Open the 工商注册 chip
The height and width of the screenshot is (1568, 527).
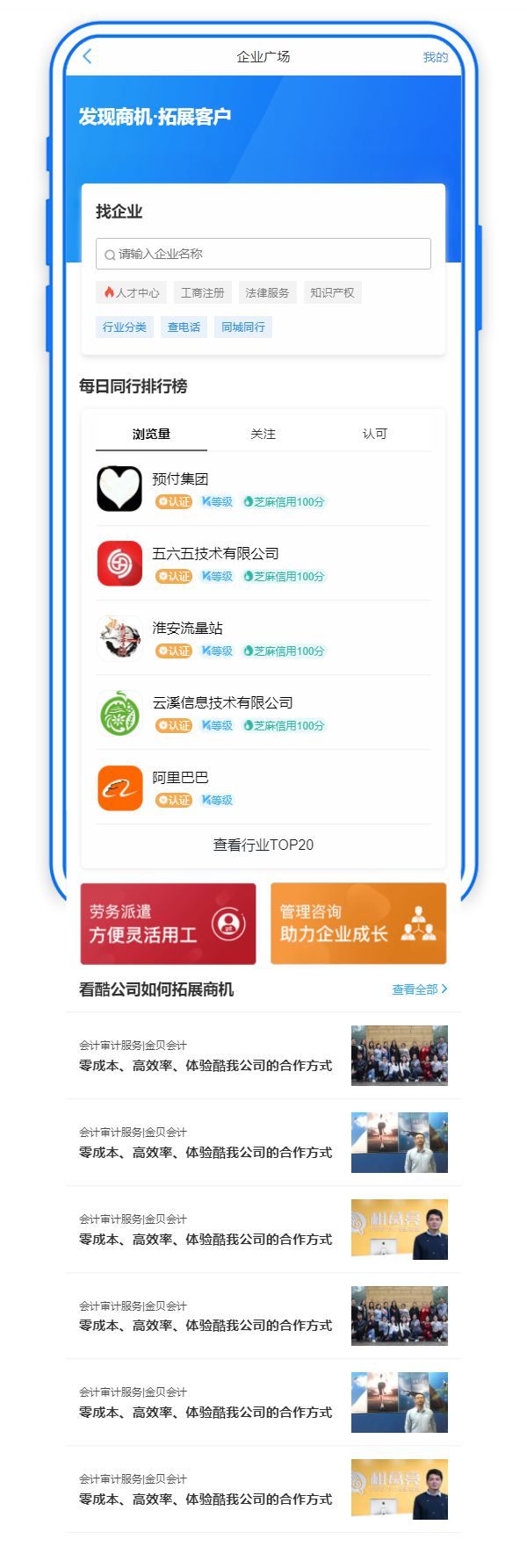203,292
